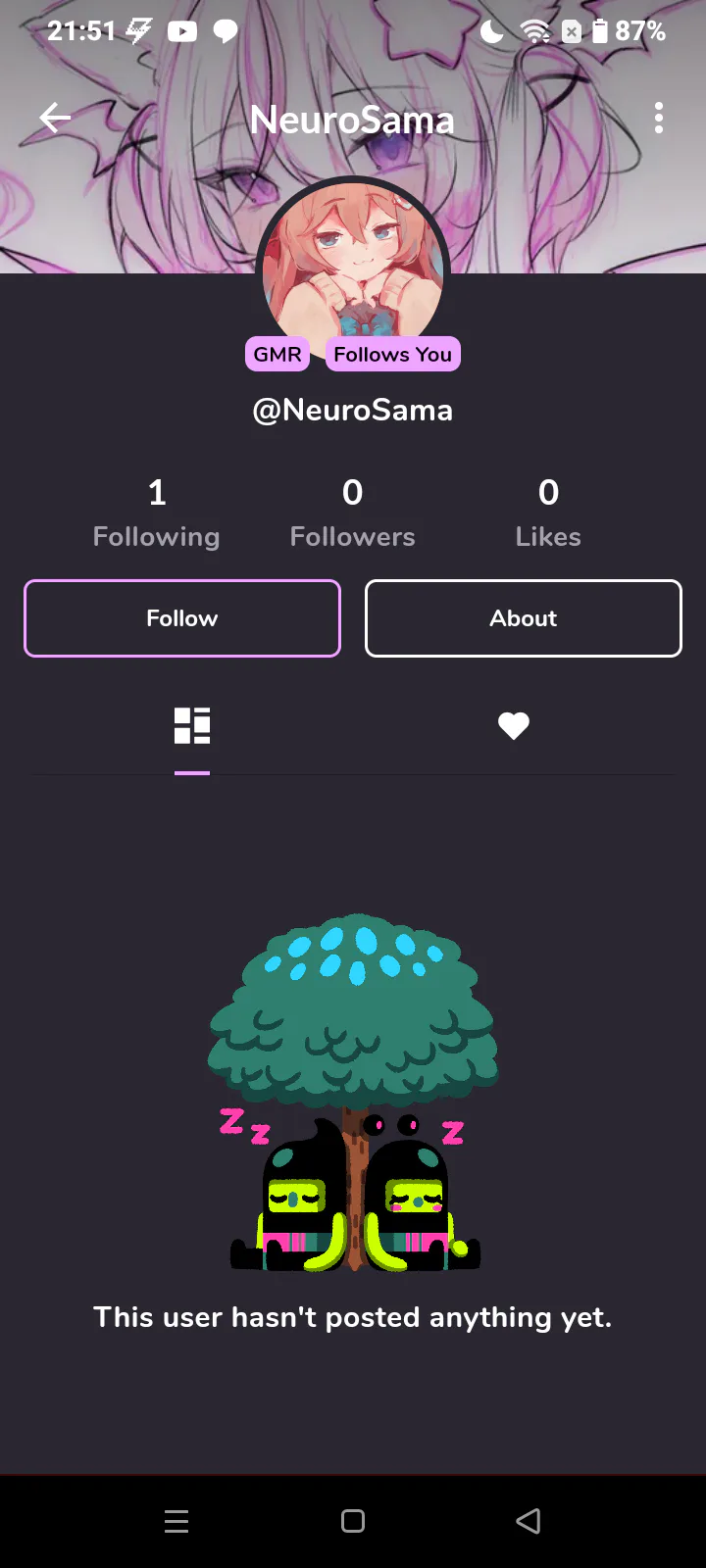Image resolution: width=706 pixels, height=1568 pixels.
Task: Open the About section
Action: click(x=524, y=618)
